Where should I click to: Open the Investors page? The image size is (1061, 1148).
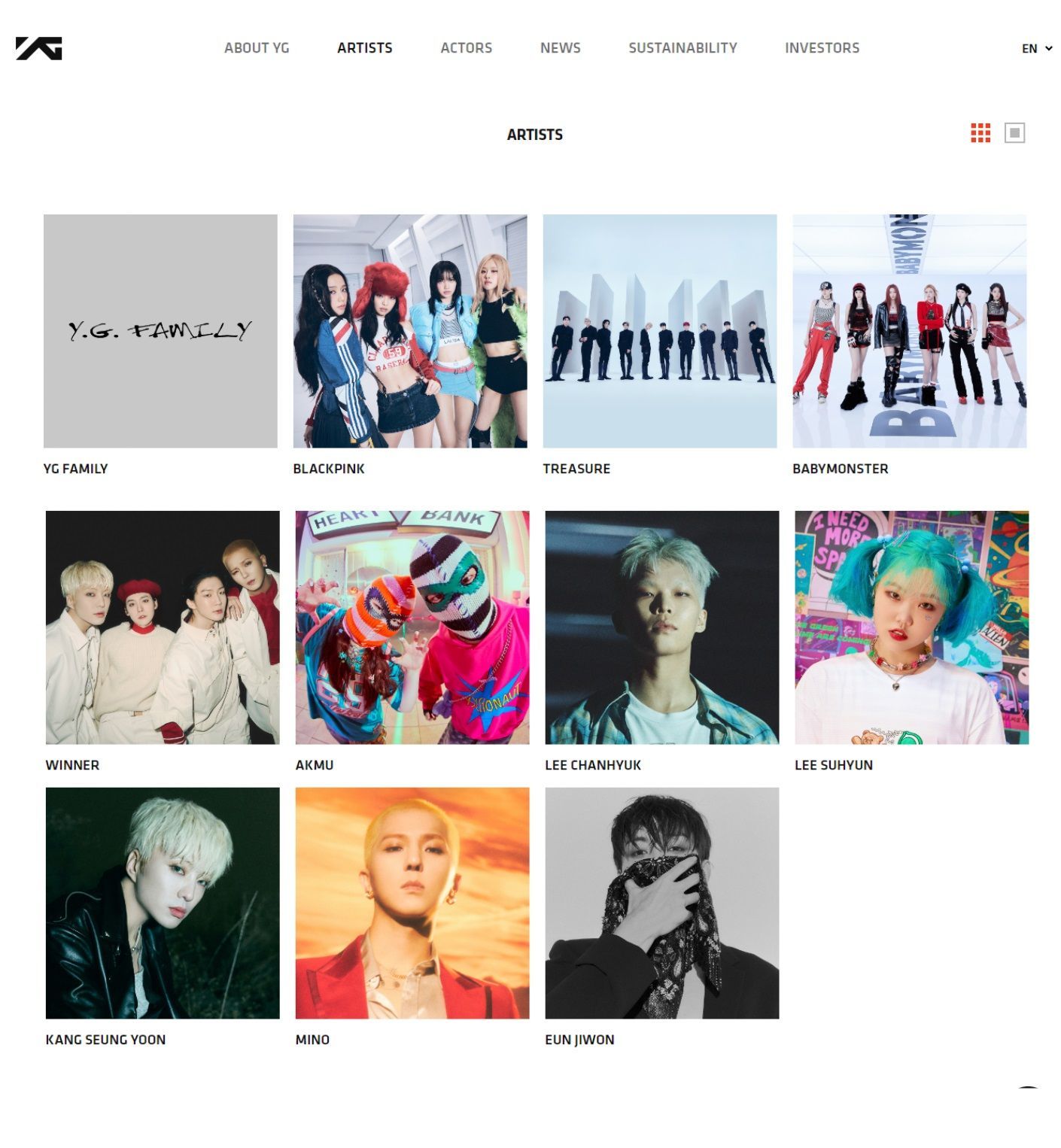pos(822,48)
